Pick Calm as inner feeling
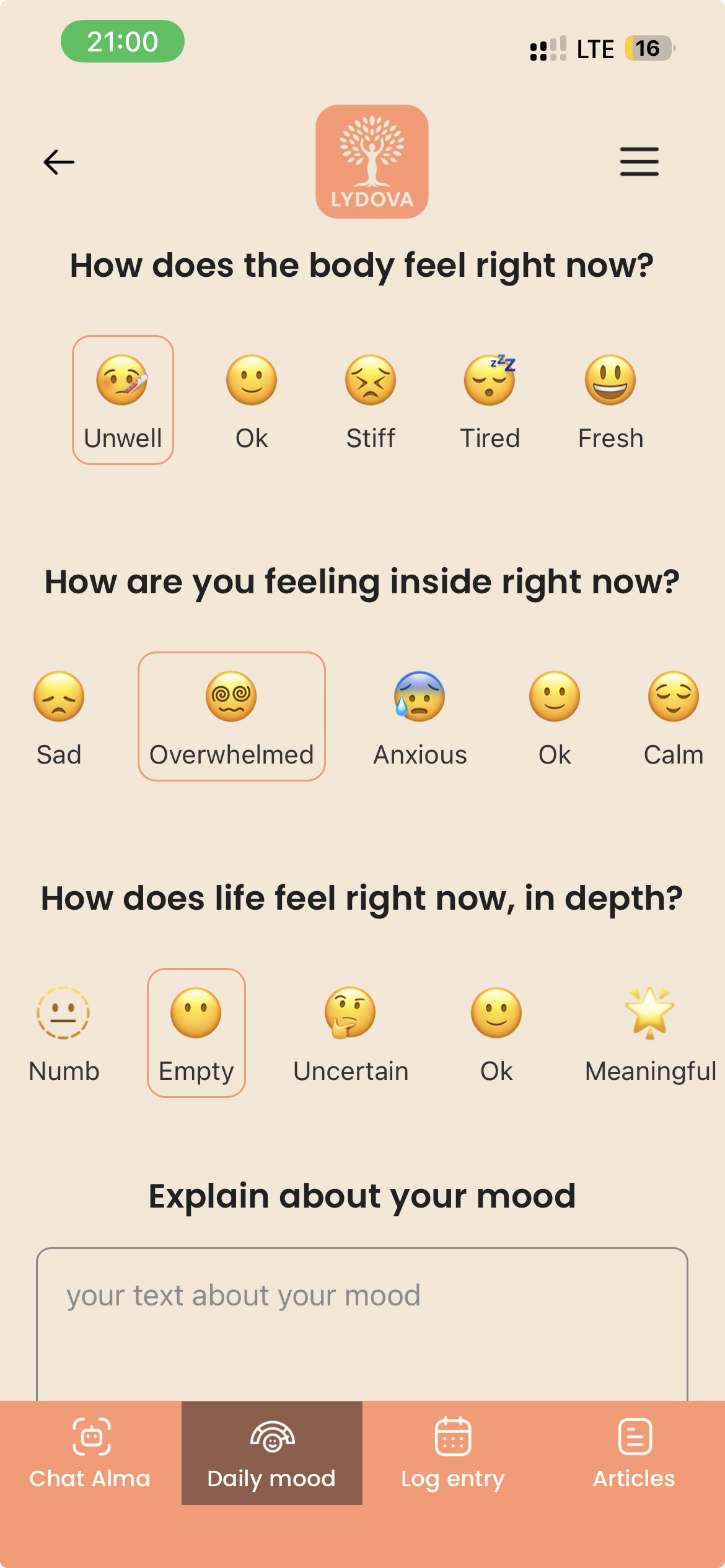 (673, 717)
